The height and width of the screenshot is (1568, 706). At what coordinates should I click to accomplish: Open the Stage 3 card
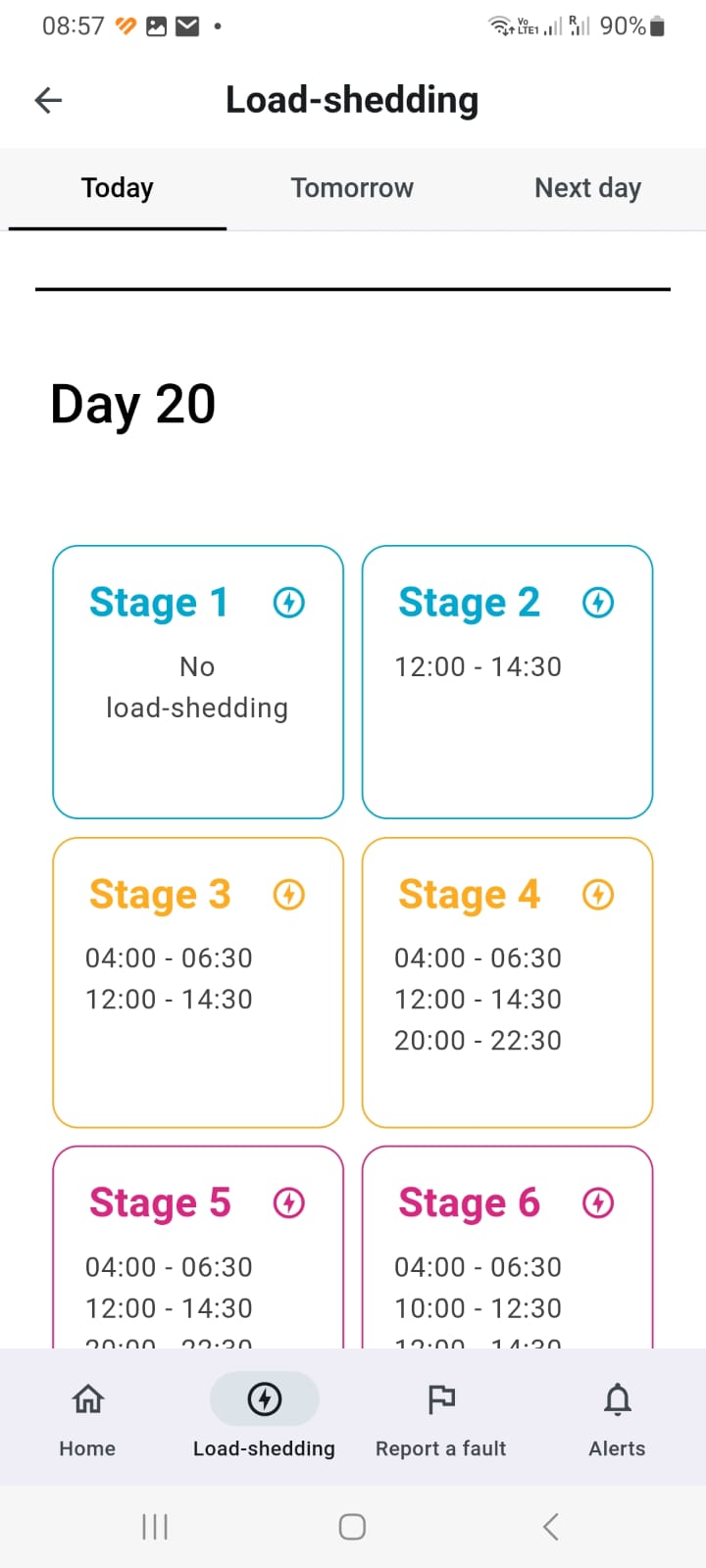(x=198, y=983)
